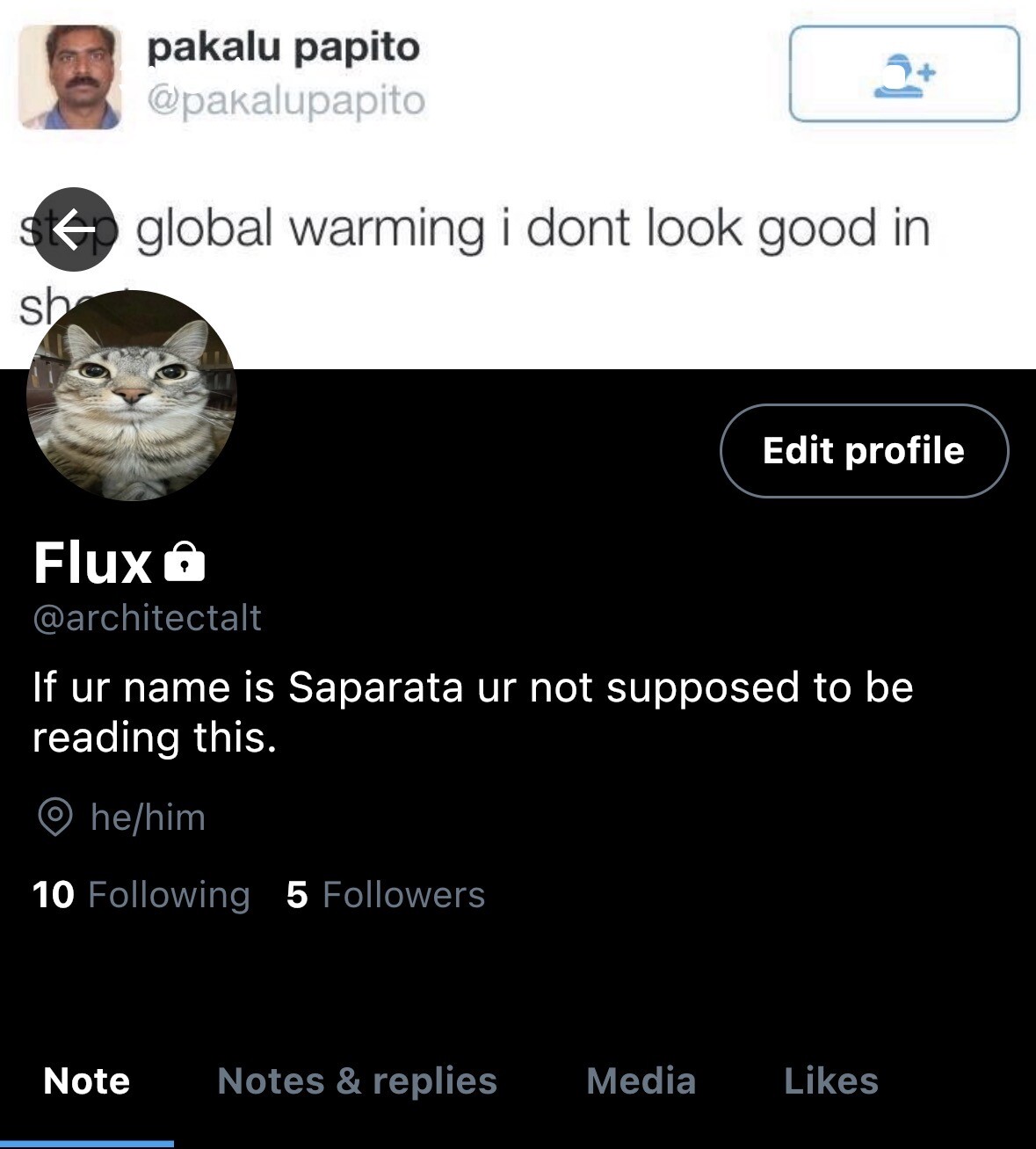View the 10 Following list
The width and height of the screenshot is (1036, 1149).
pos(141,895)
